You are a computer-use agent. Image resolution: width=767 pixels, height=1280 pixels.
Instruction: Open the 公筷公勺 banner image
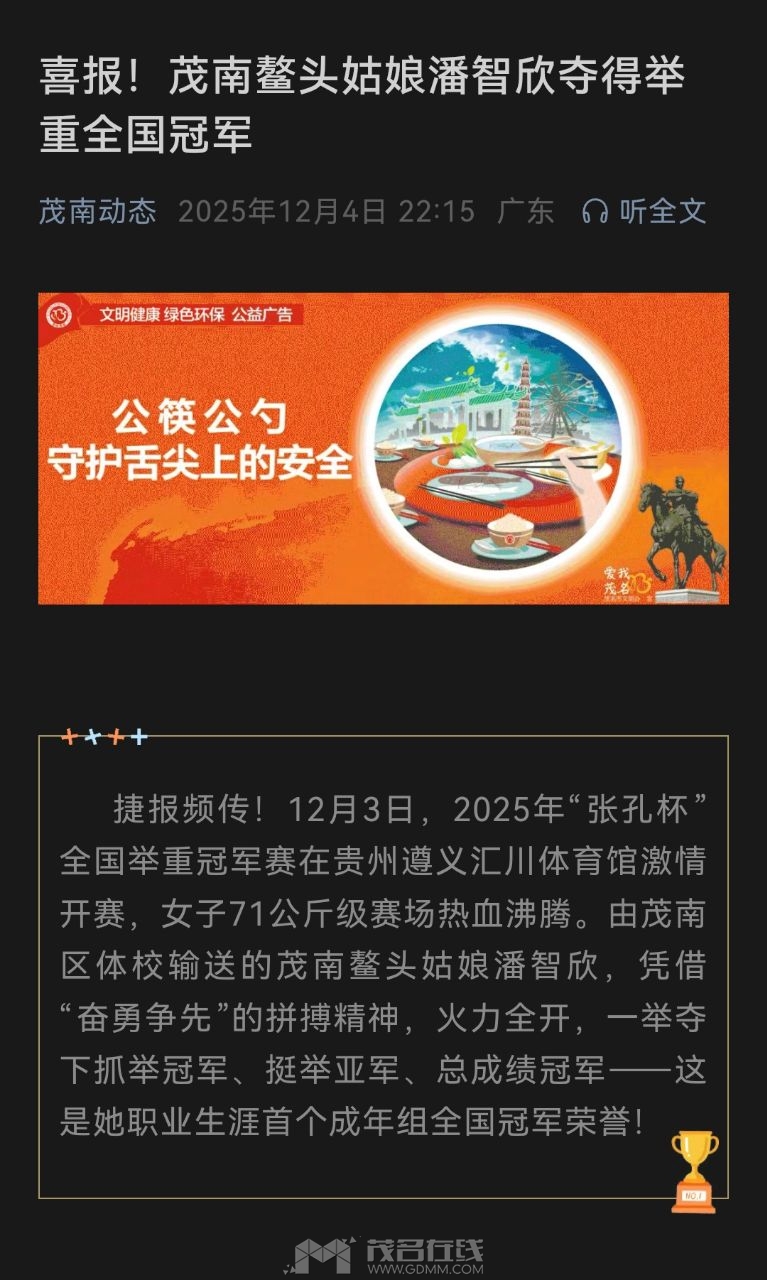click(383, 448)
